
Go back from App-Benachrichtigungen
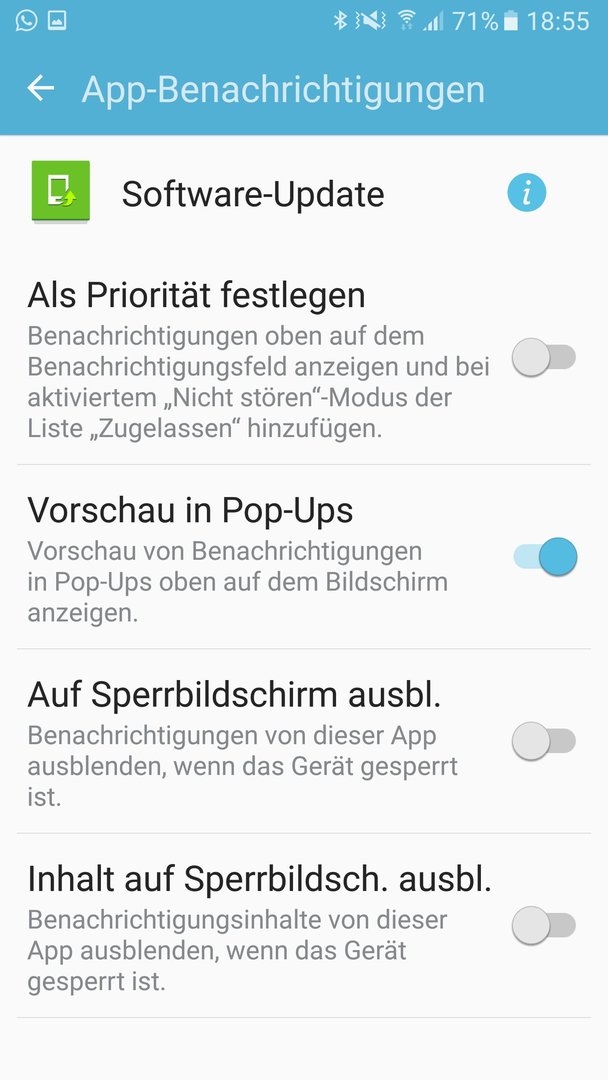(x=41, y=89)
